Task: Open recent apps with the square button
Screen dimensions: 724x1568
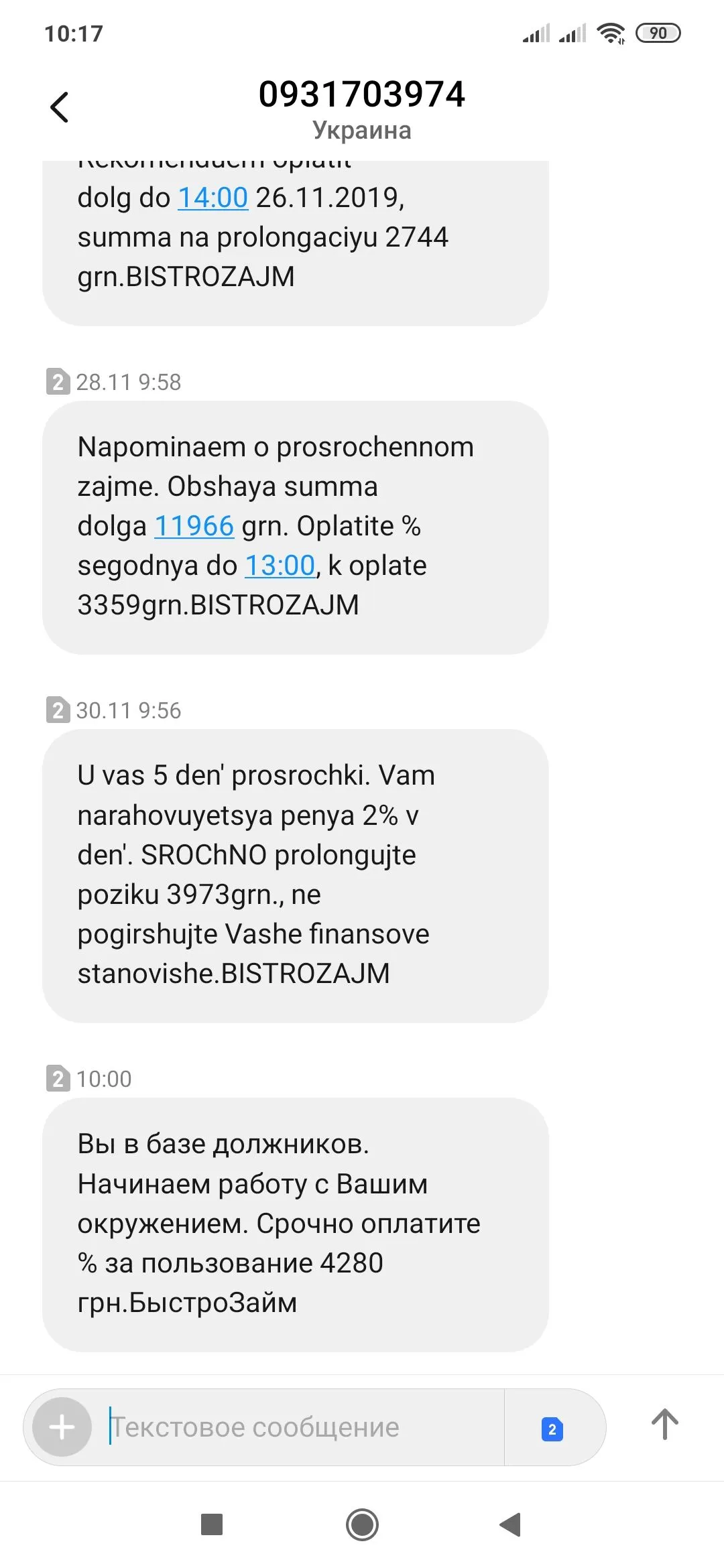Action: [212, 1524]
